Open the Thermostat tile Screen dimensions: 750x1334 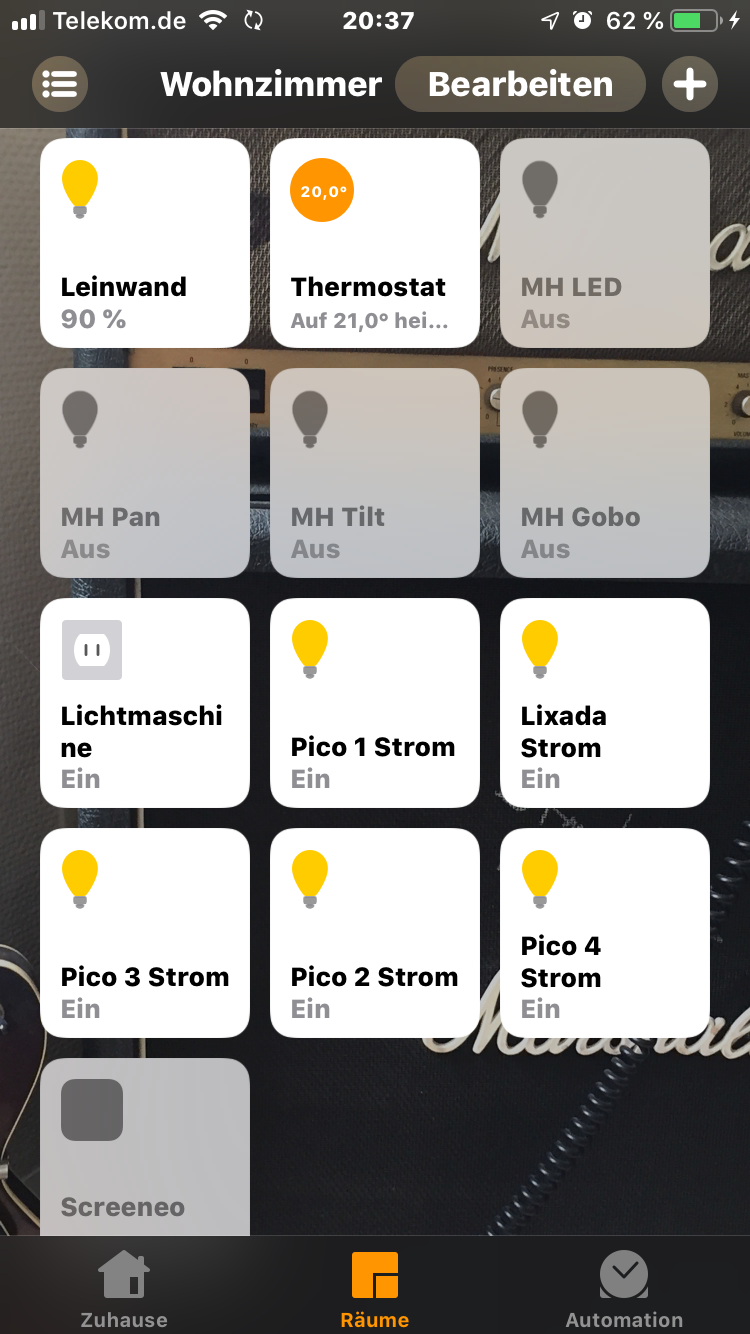point(375,243)
